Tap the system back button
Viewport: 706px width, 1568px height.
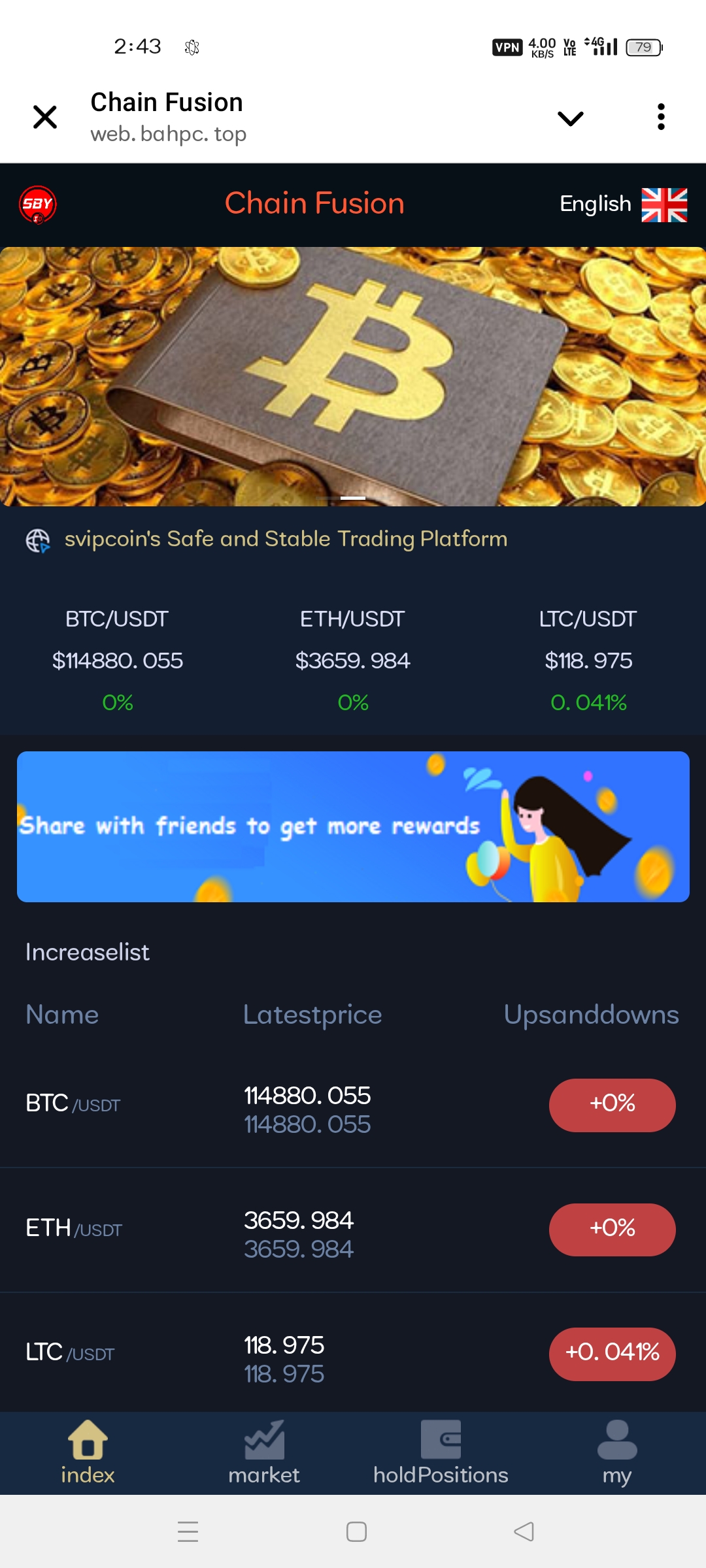tap(524, 1531)
